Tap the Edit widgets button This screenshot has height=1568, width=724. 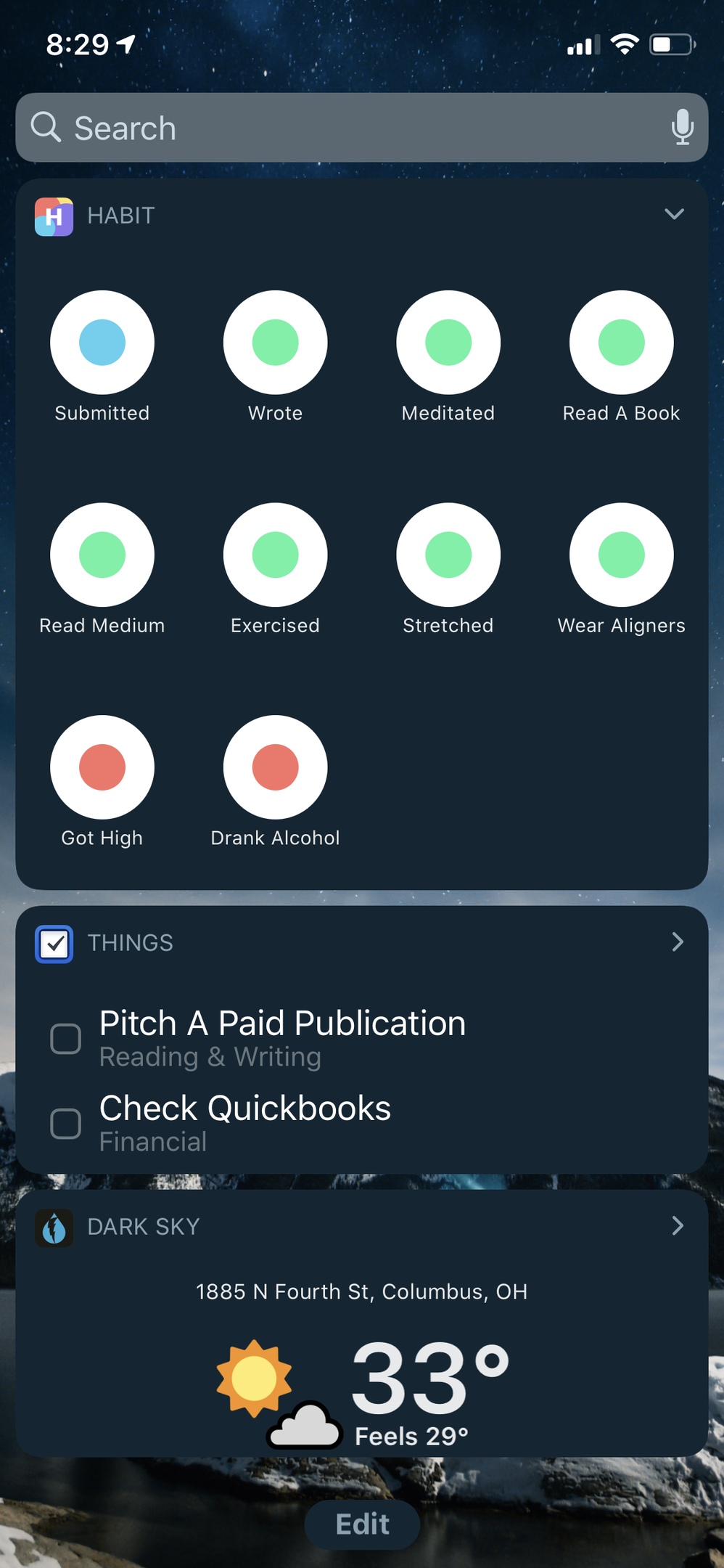pyautogui.click(x=361, y=1524)
